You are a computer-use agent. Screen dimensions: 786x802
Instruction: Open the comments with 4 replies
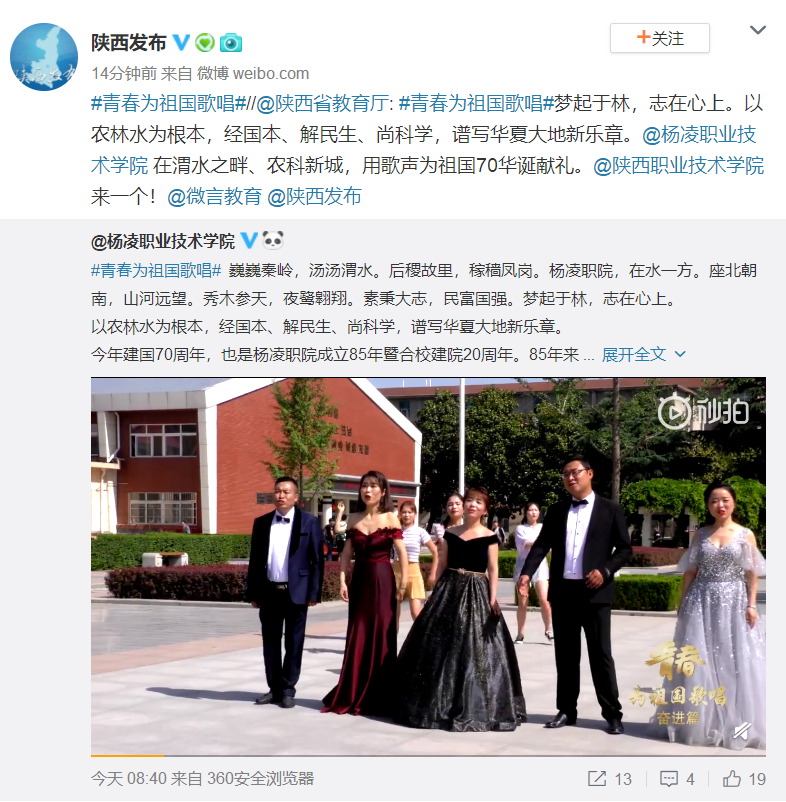tap(677, 778)
